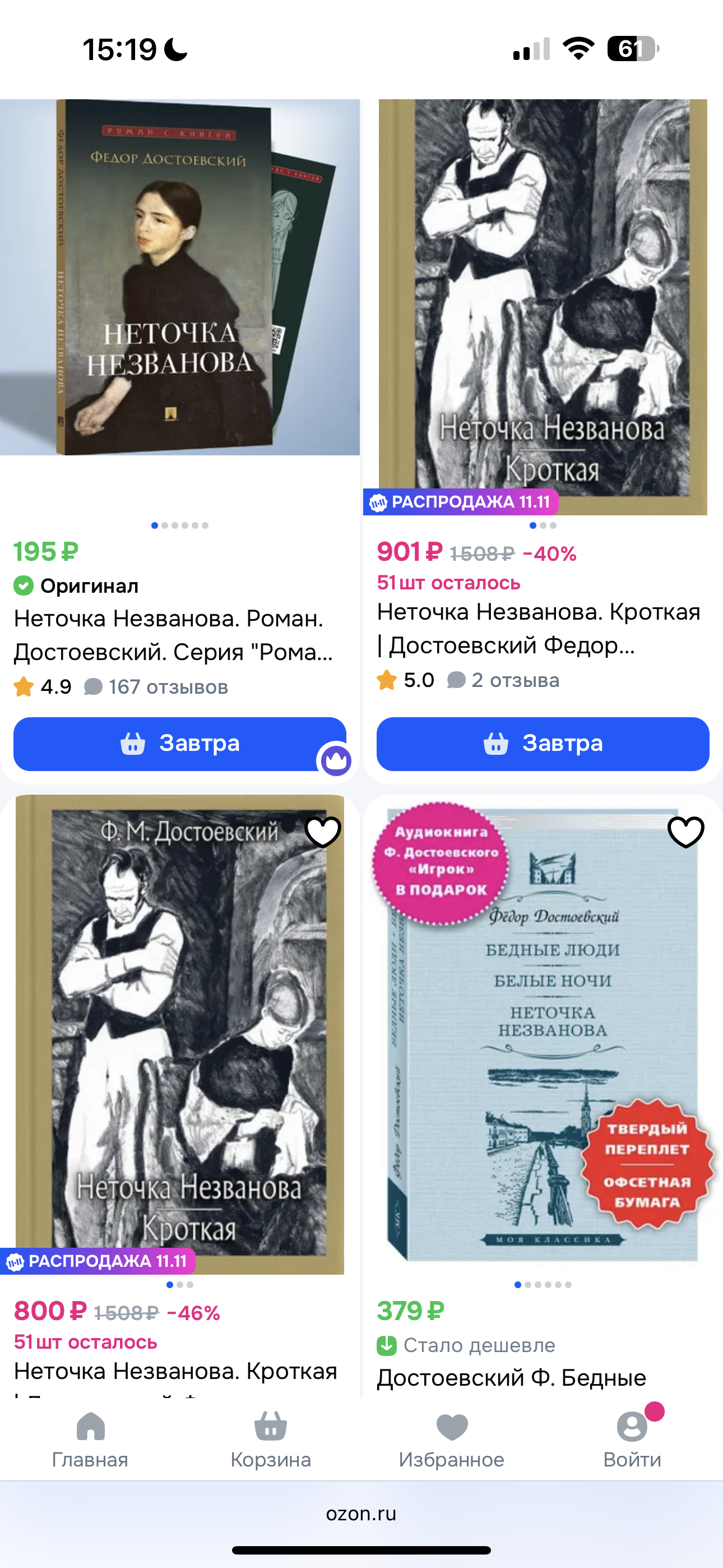Open the 800 ₽ Неточка Незванова. Кроткая card

point(179,1035)
